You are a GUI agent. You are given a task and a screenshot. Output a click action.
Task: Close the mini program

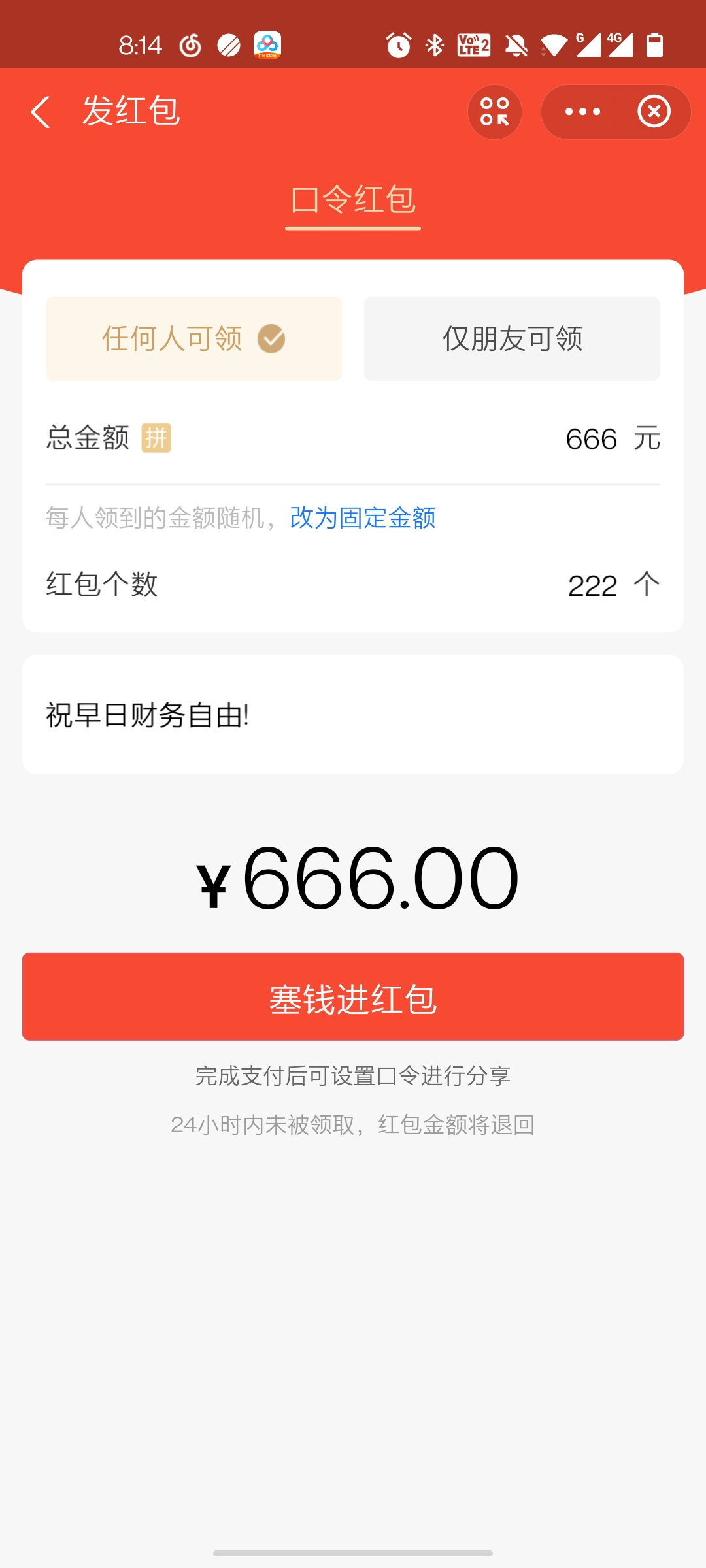tap(654, 112)
